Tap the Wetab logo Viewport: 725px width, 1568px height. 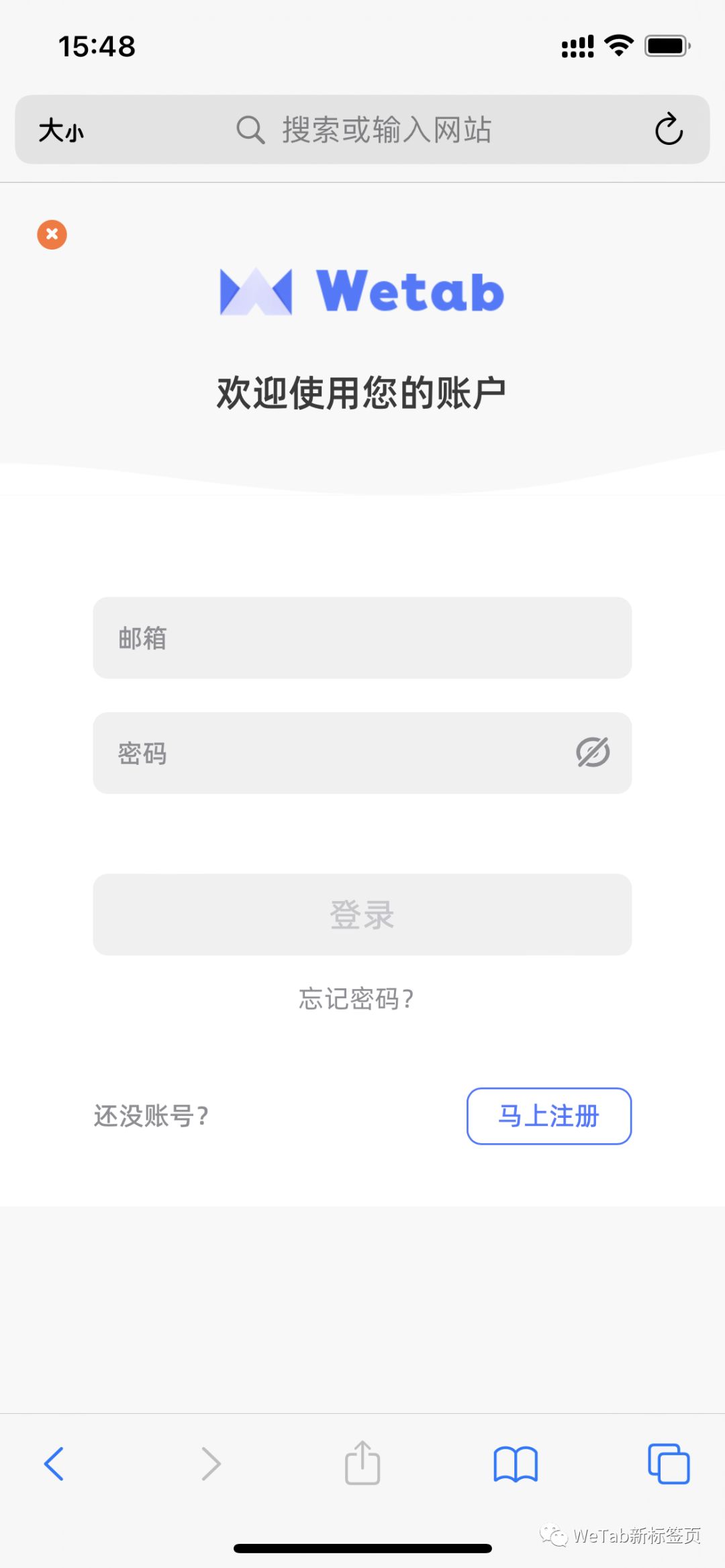[361, 291]
